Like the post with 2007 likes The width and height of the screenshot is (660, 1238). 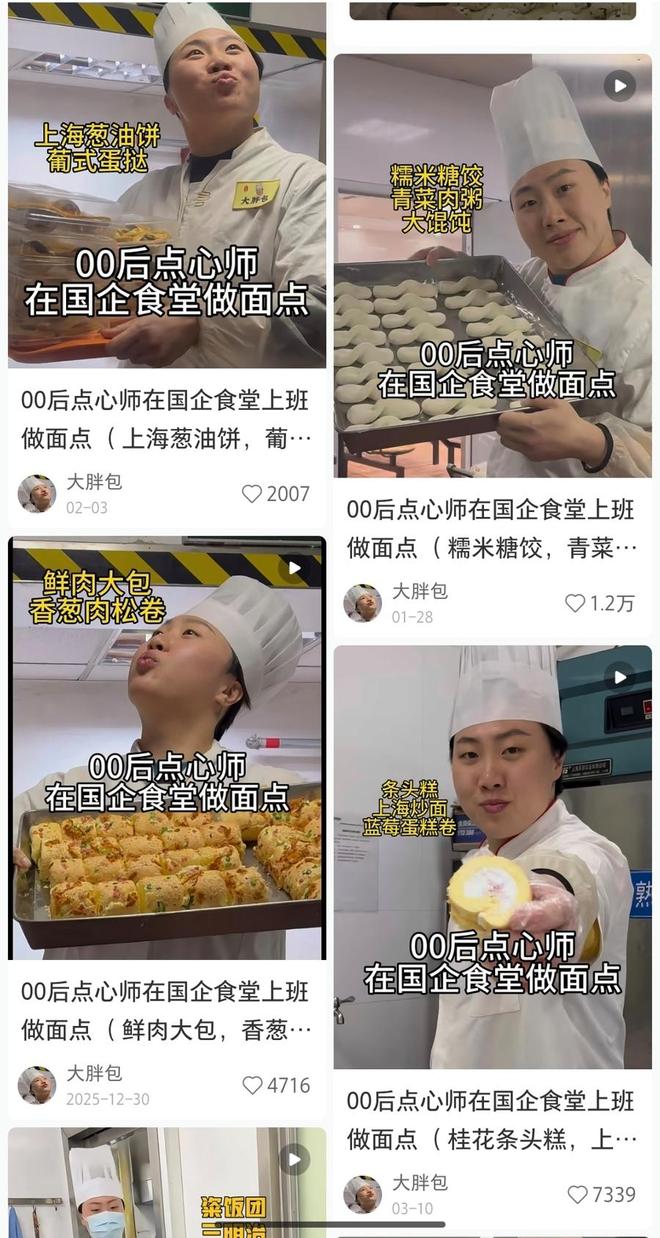pos(252,494)
